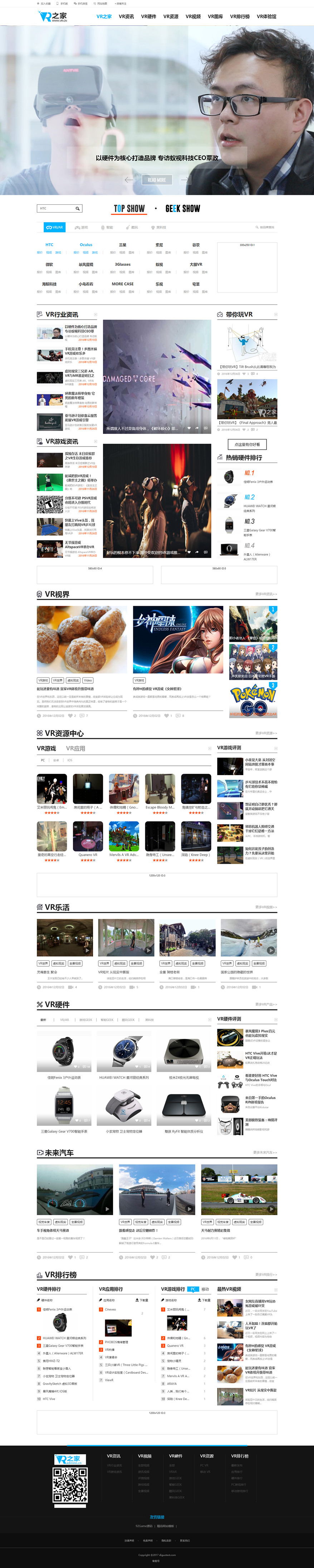Open 更多VR视图 link in VR视界
The height and width of the screenshot is (1568, 314).
click(x=266, y=594)
